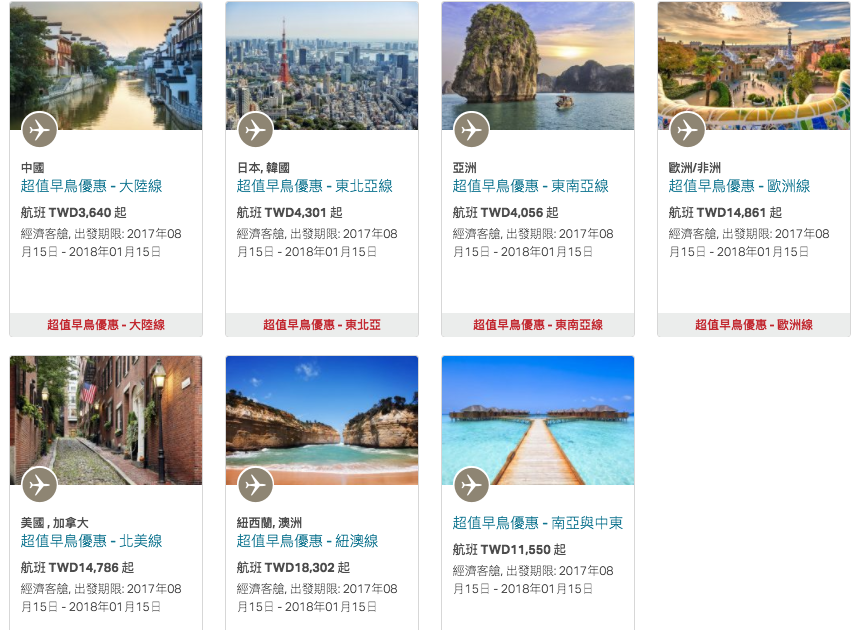Open the 超值早鳥優惠 - 紐澳線 title link
The height and width of the screenshot is (630, 856).
click(307, 541)
